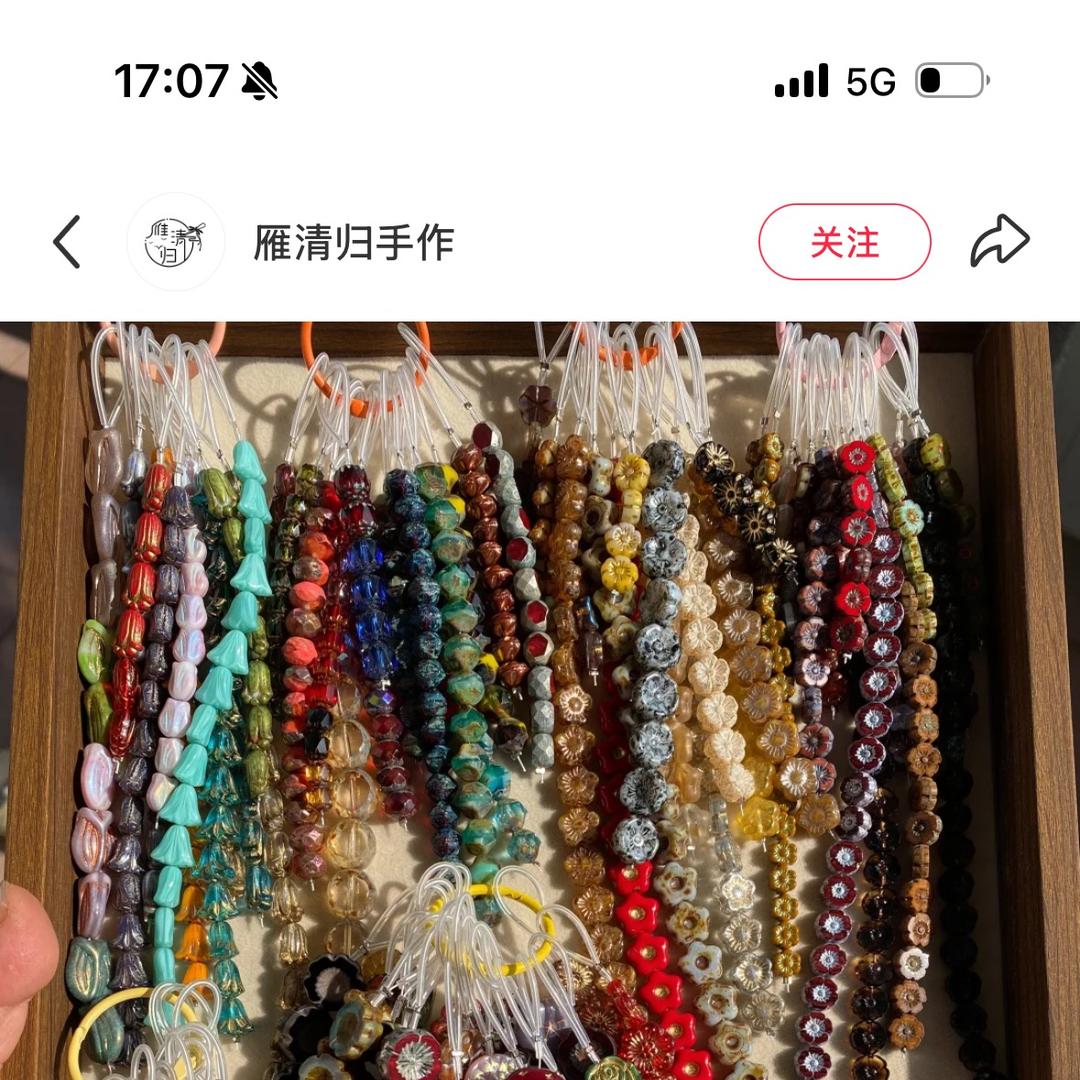Follow the author via 关注 button

(x=844, y=242)
